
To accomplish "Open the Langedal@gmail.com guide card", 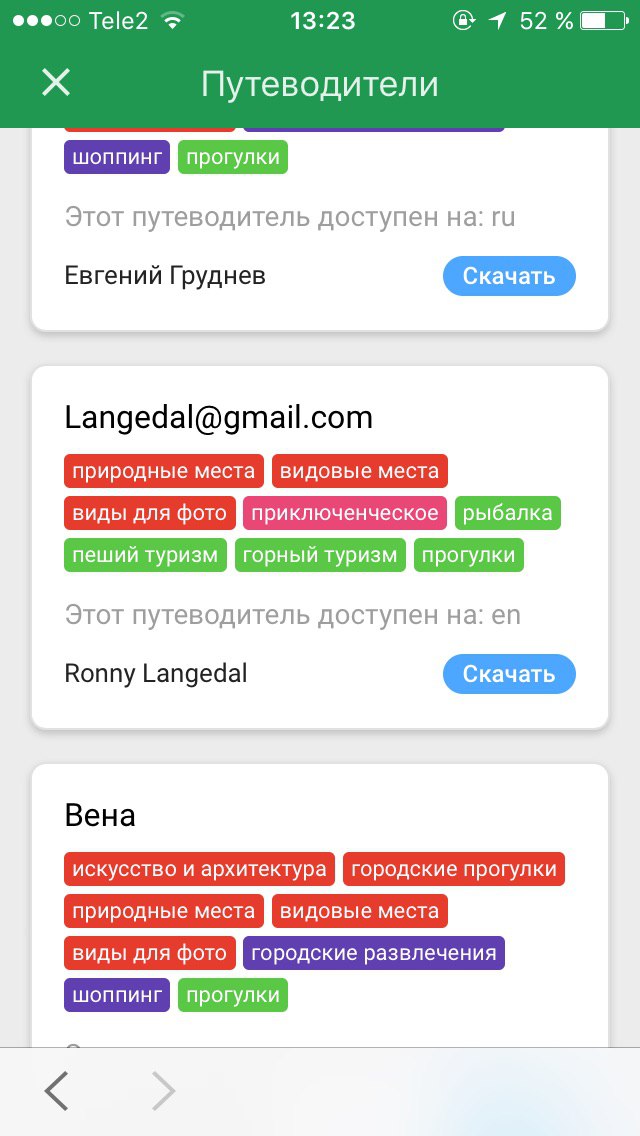I will click(320, 547).
